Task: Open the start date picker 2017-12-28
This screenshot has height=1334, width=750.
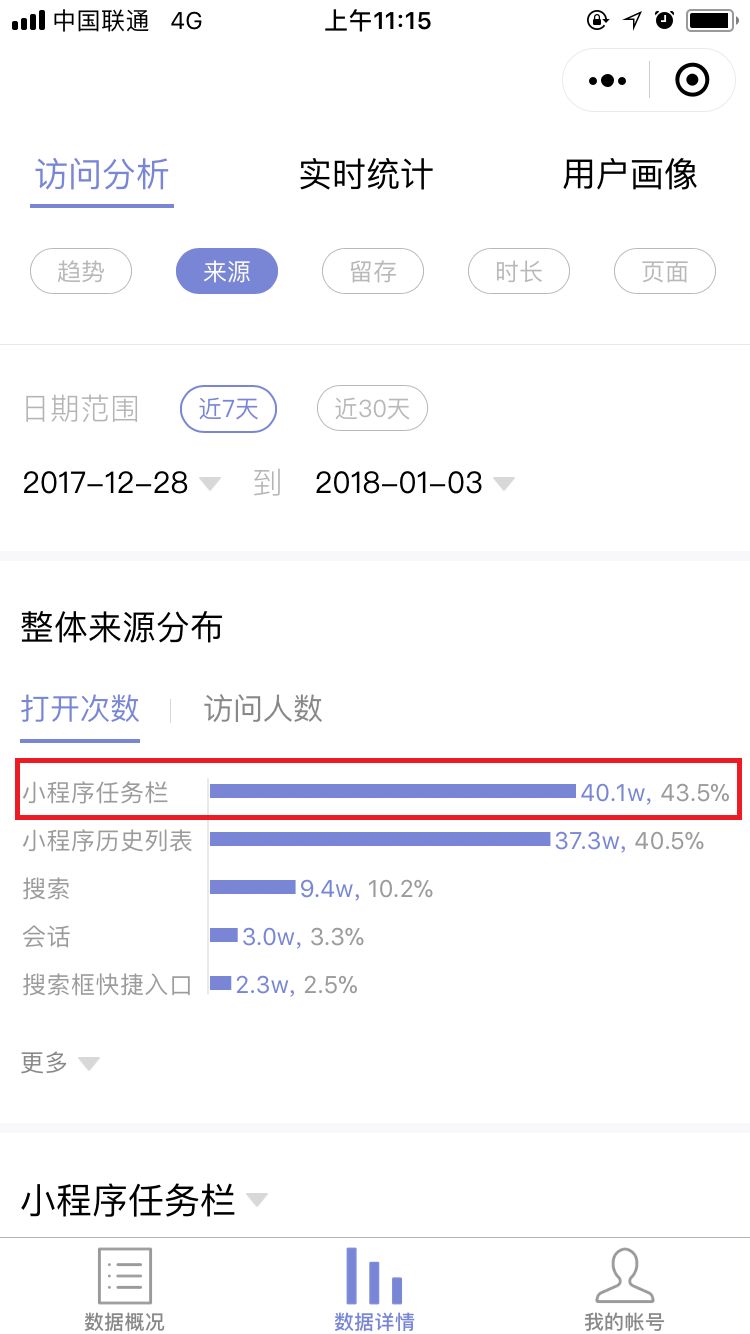Action: [x=121, y=483]
